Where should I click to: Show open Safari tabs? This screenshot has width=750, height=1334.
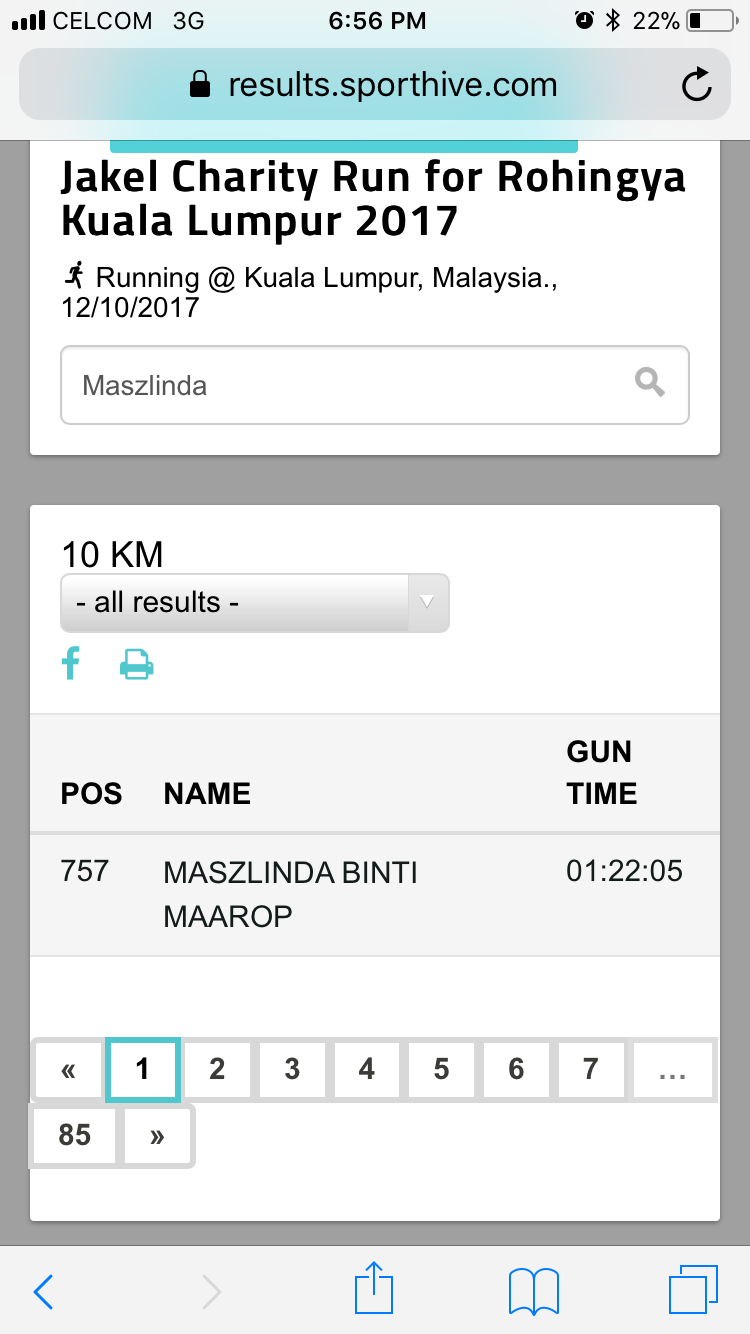click(692, 1290)
